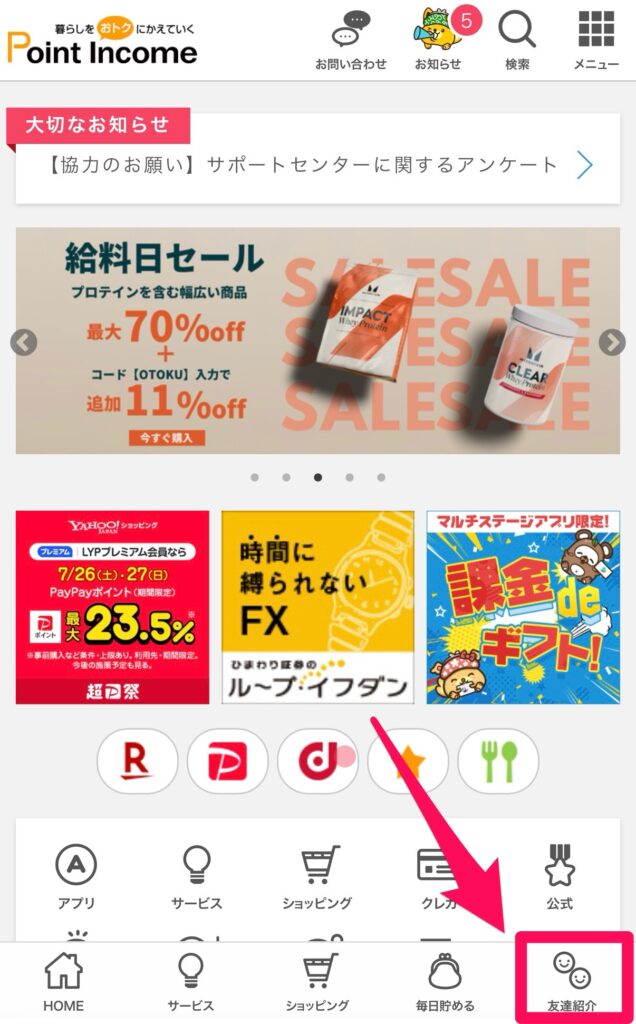Open 給料日セール protein banner
636x1024 pixels.
317,341
